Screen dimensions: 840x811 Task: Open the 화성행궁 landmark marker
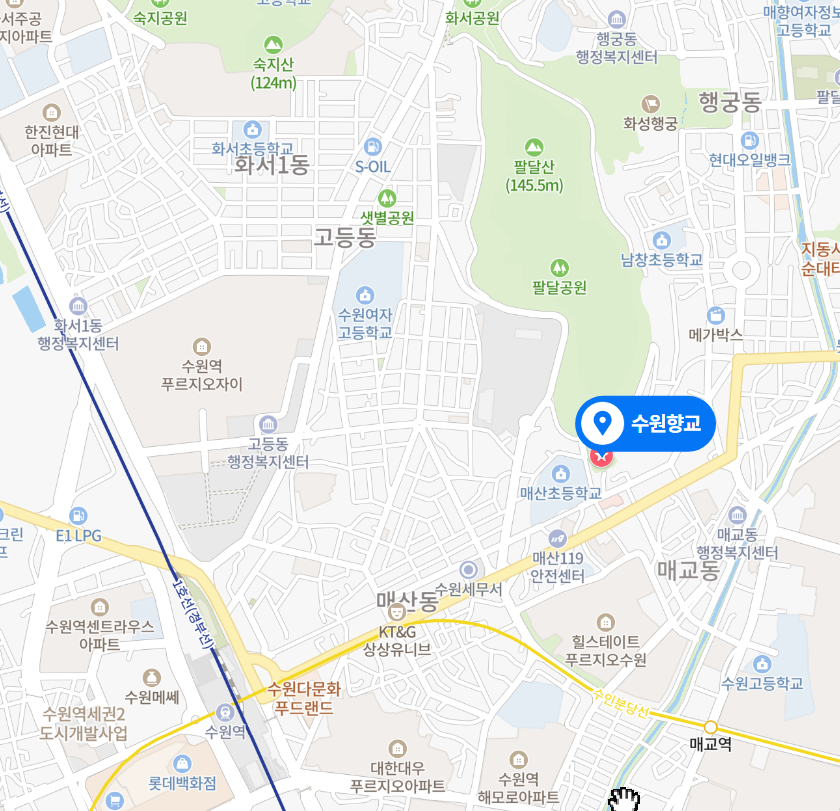[651, 104]
